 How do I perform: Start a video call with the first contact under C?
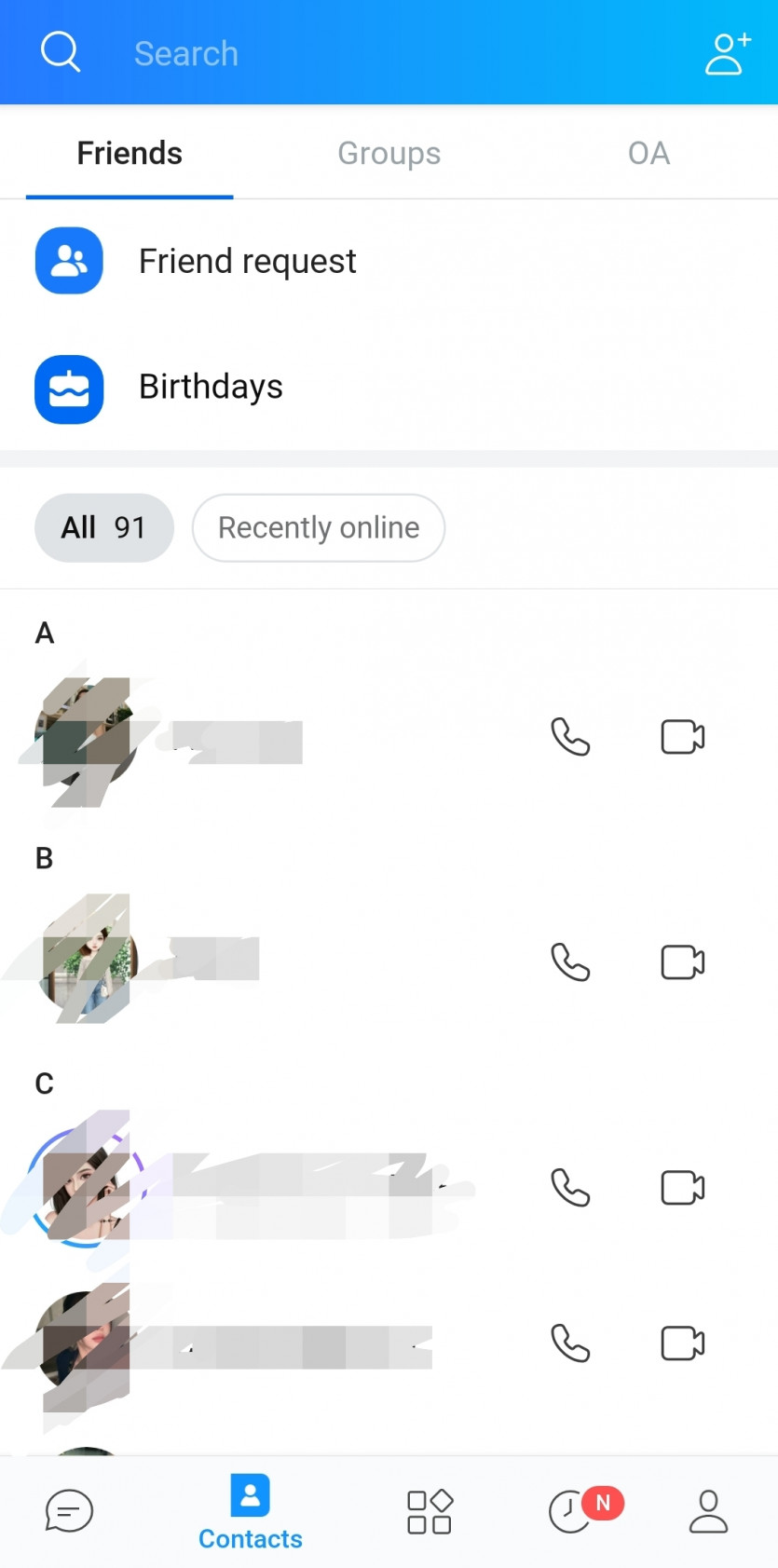[x=681, y=1187]
